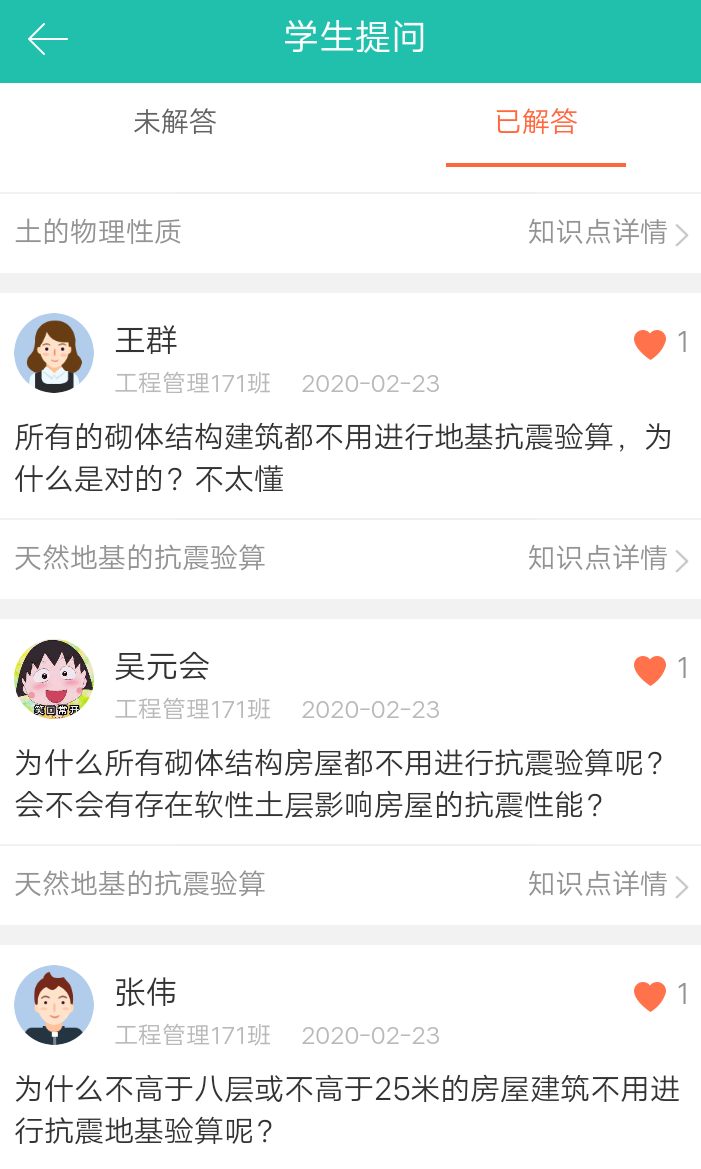Like 王群's question with the heart
This screenshot has height=1169, width=701.
tap(650, 344)
